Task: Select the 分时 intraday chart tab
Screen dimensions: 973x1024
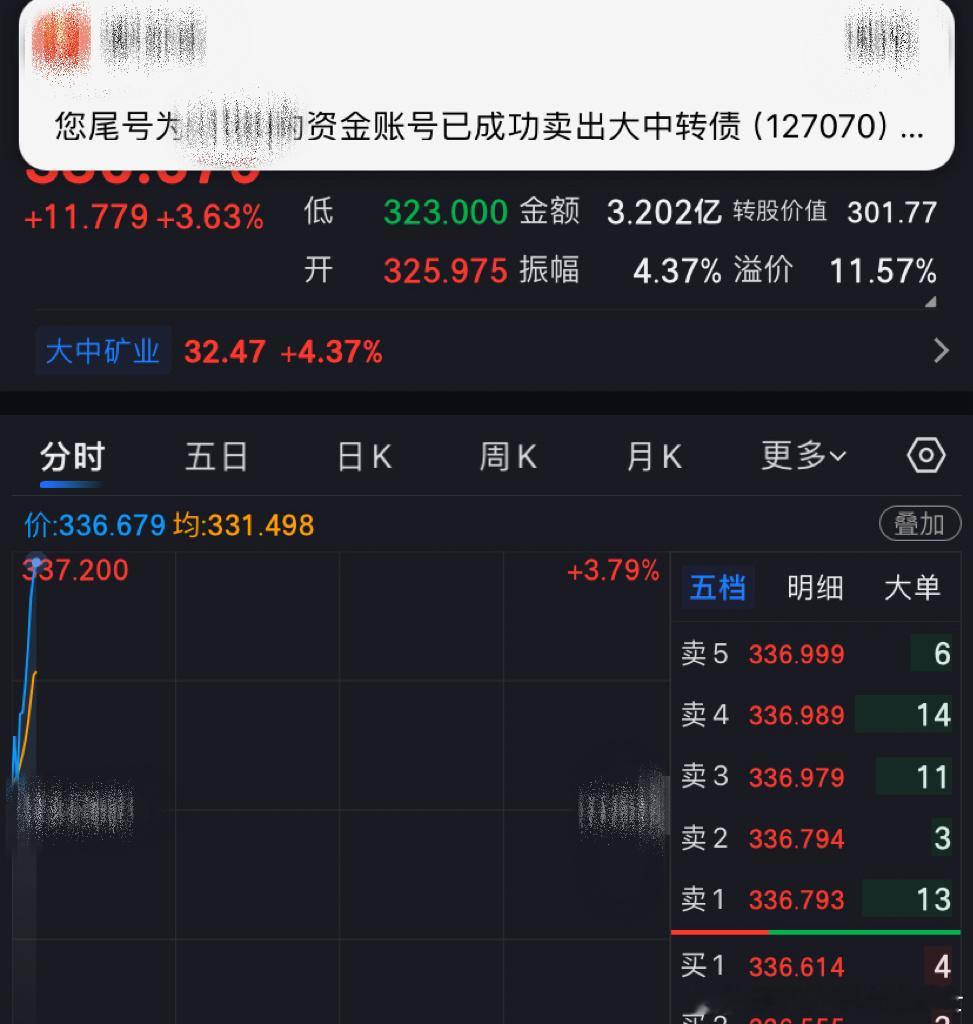Action: tap(69, 456)
